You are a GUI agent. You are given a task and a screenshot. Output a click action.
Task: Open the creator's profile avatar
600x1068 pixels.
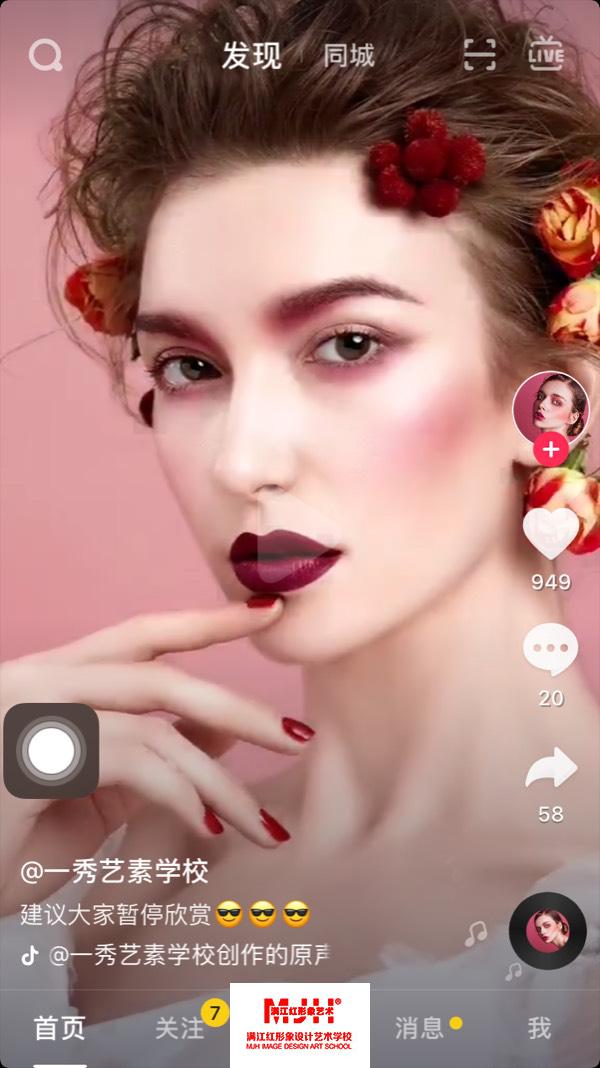(550, 408)
